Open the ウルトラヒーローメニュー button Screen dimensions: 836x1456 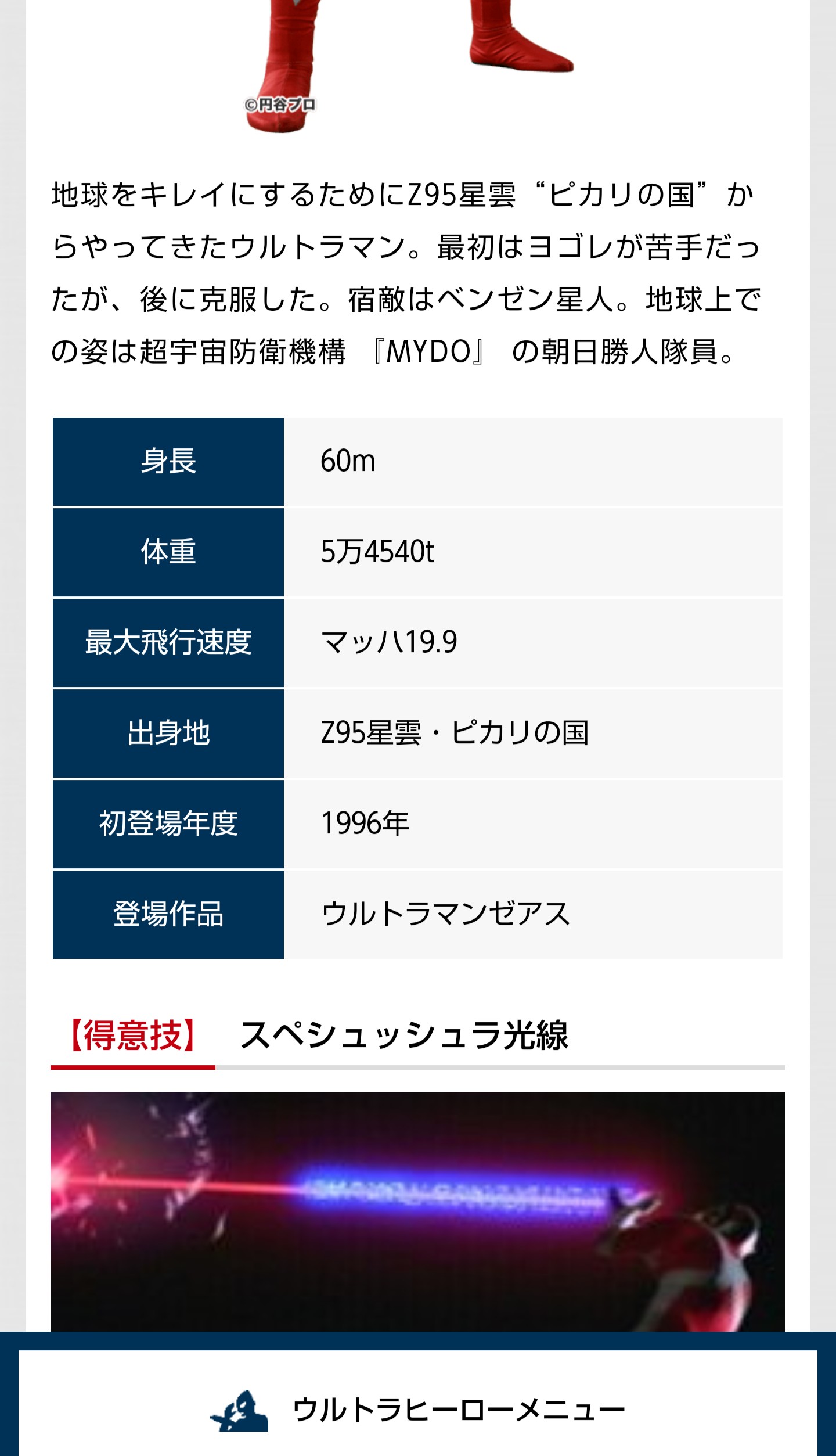point(418,1410)
